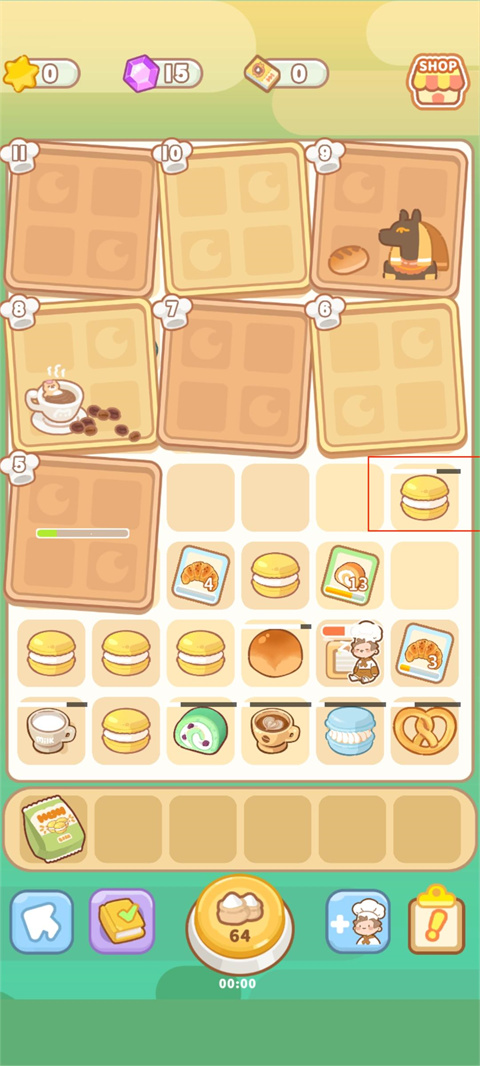Tap the croissant card numbered 4
Image resolution: width=480 pixels, height=1066 pixels.
click(201, 574)
